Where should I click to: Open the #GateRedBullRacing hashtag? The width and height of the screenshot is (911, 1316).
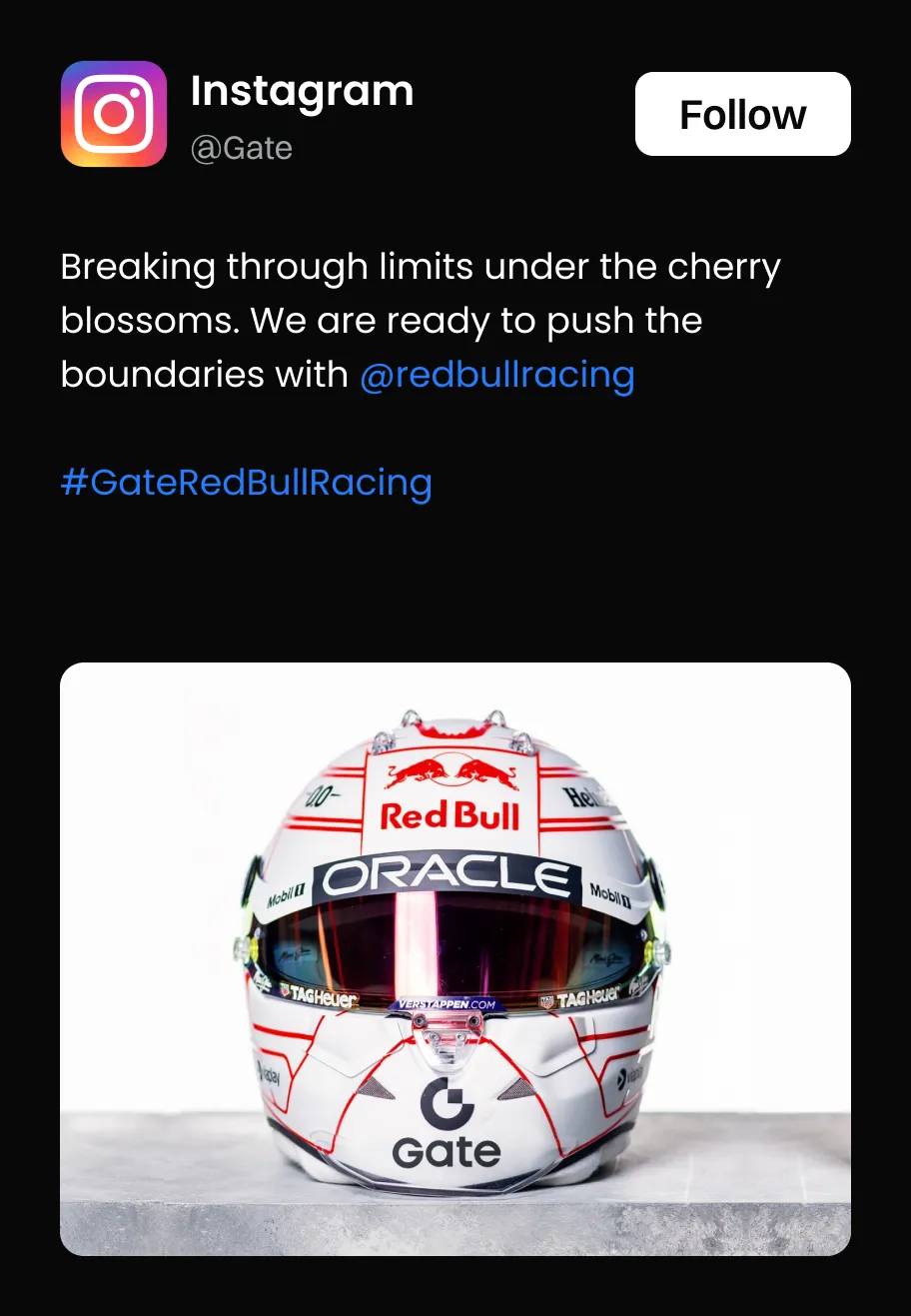(246, 483)
